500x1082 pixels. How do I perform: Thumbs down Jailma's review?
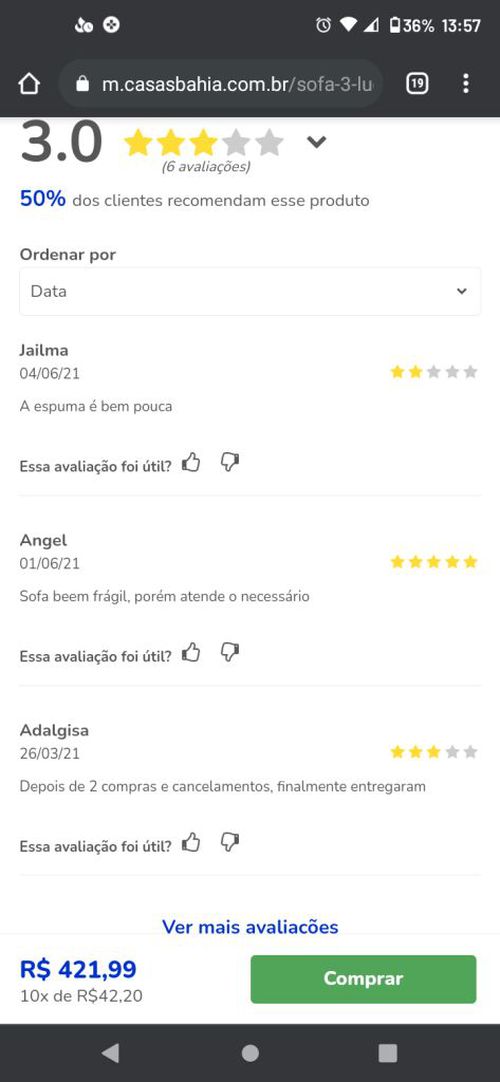(230, 462)
